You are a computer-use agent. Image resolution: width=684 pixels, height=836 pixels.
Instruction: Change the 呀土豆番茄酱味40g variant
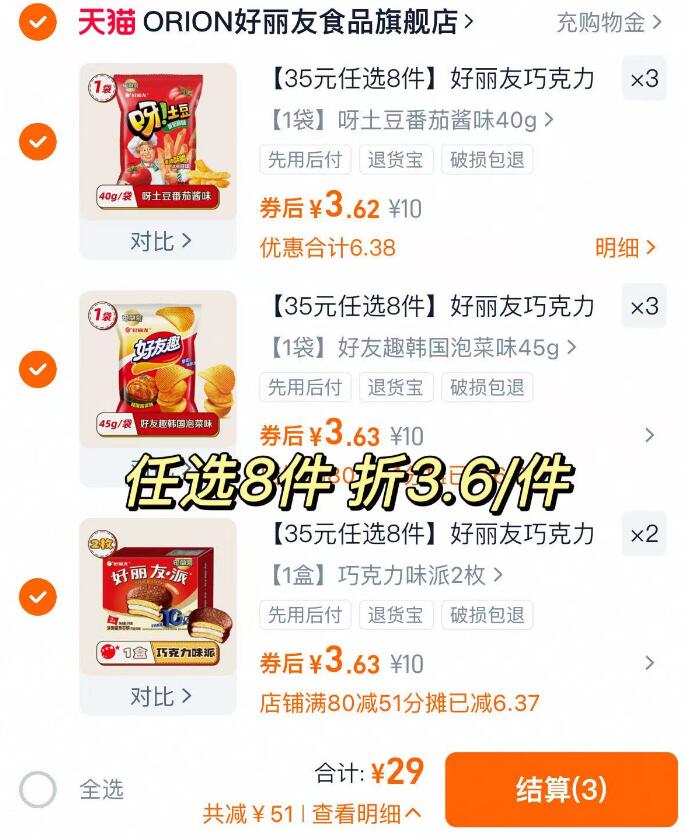pos(411,121)
